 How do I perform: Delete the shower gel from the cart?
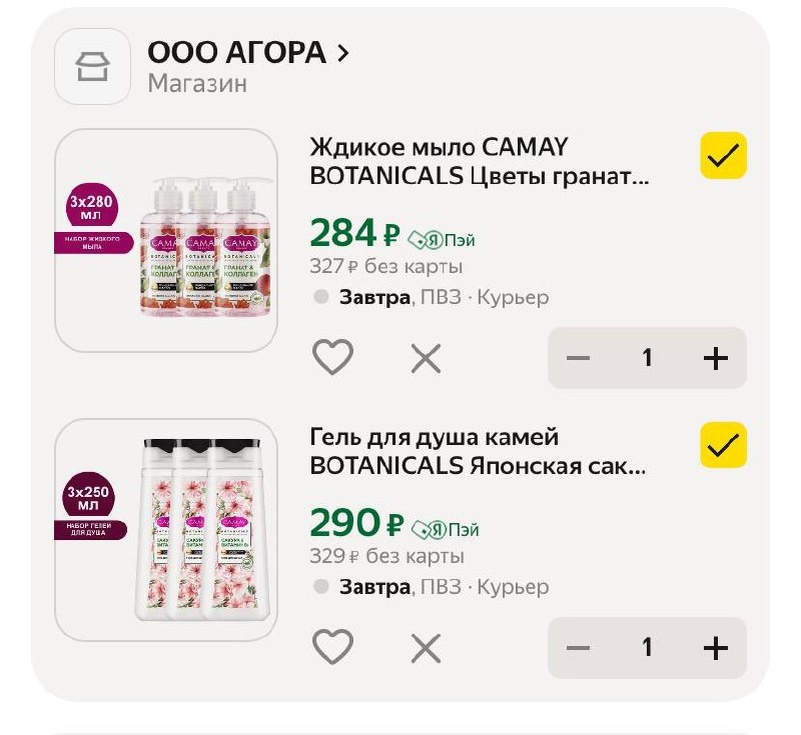click(426, 648)
